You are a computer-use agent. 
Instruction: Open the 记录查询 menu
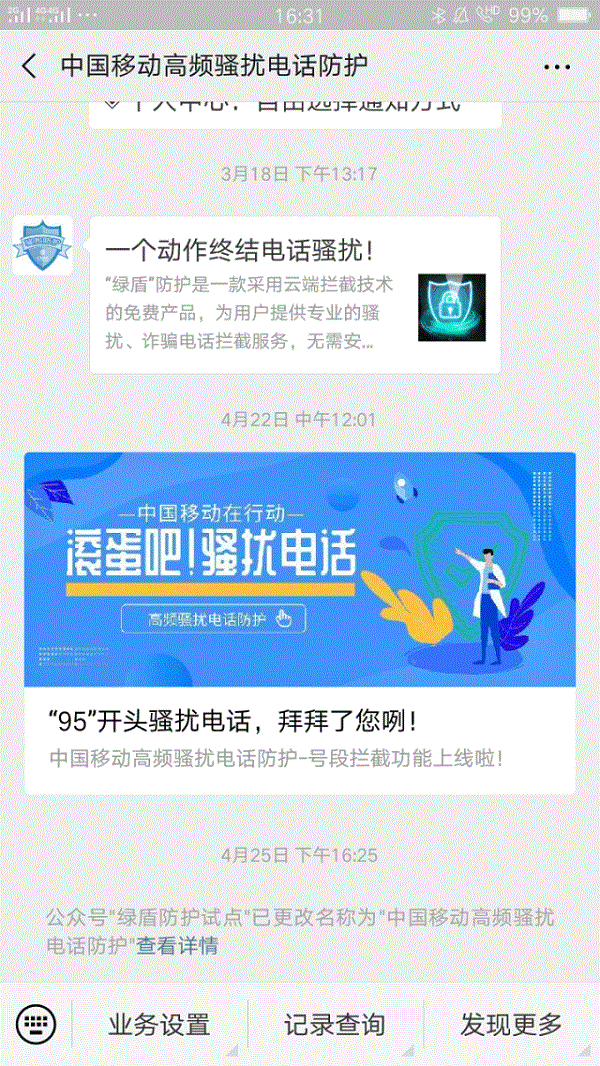coord(335,1024)
